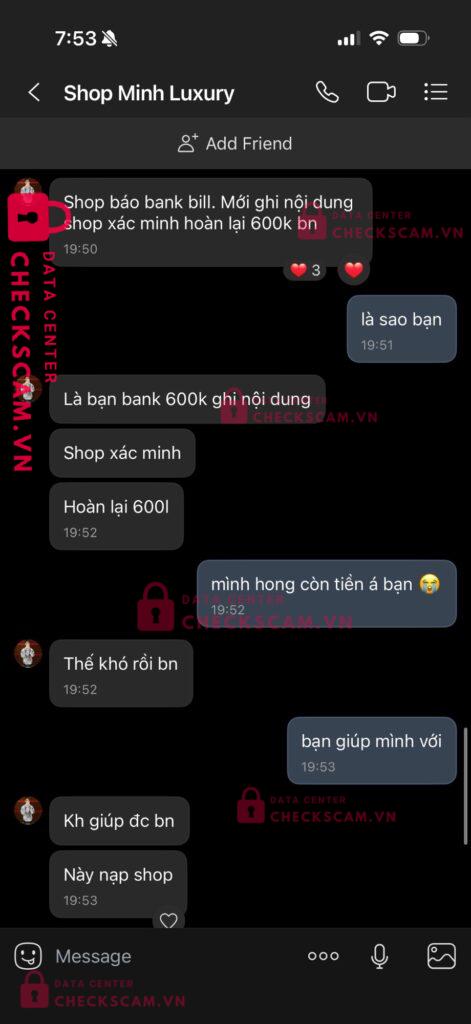
Task: React with heart to 'Này nạp shop'
Action: (x=169, y=920)
